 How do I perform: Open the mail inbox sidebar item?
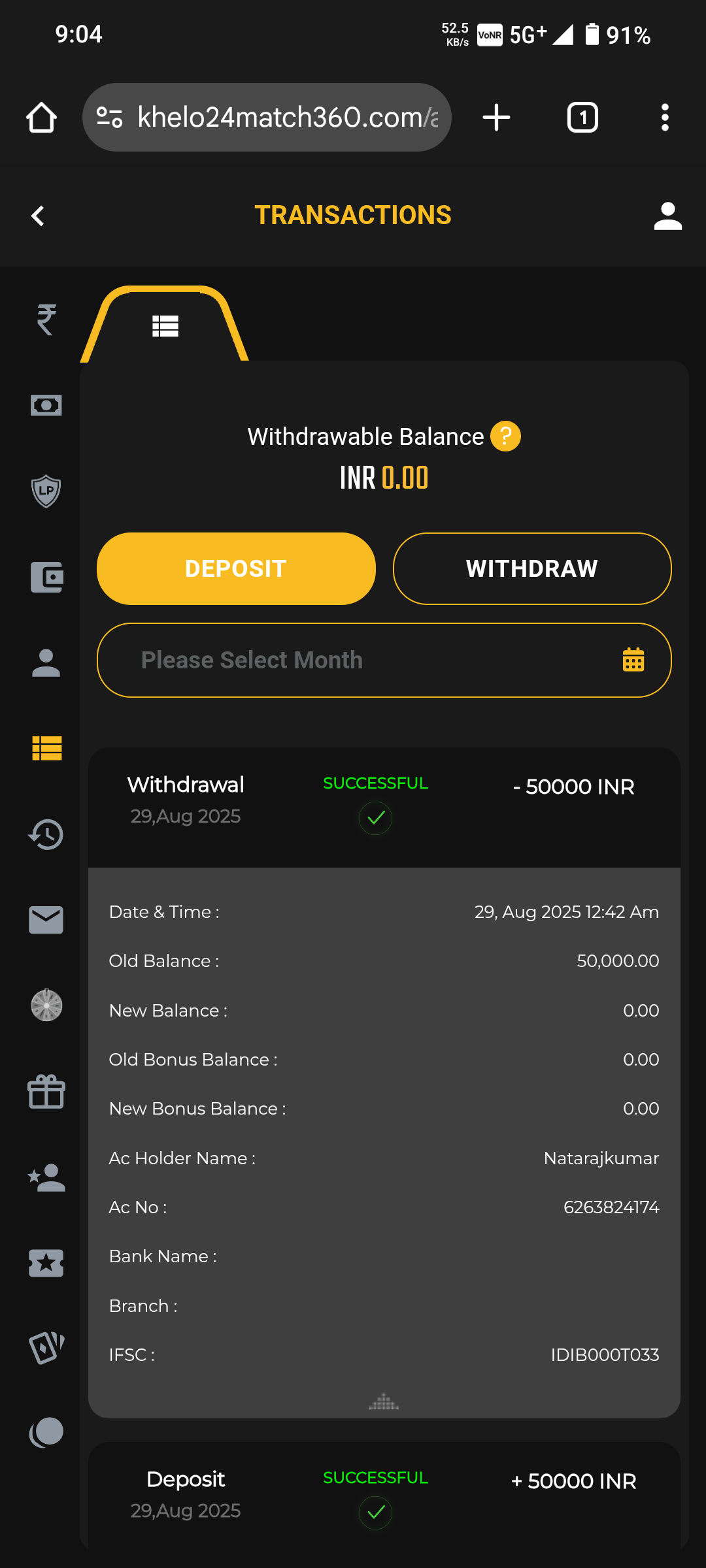[x=46, y=920]
